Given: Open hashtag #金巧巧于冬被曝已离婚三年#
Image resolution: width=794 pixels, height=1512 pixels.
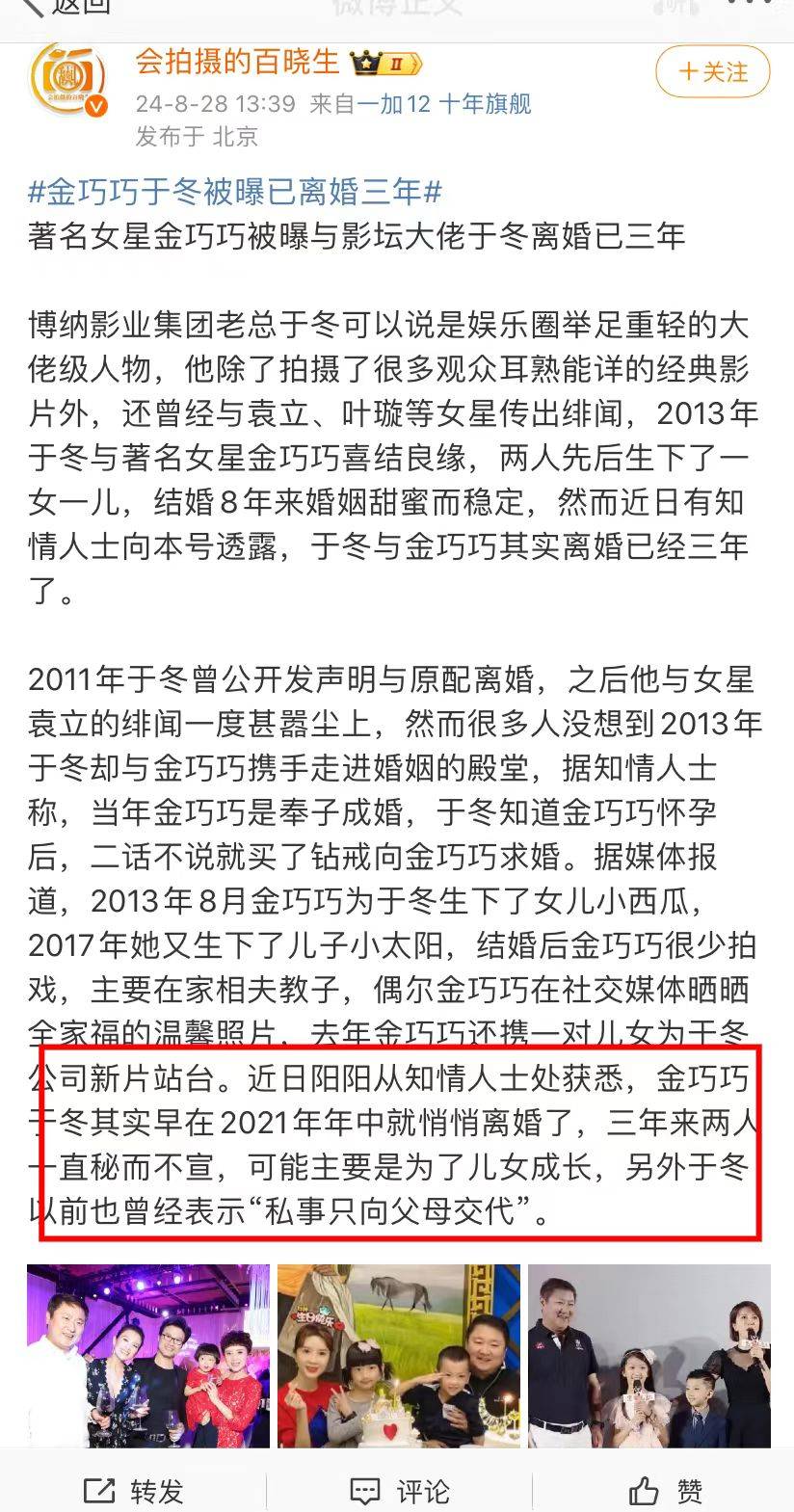Looking at the screenshot, I should (235, 191).
